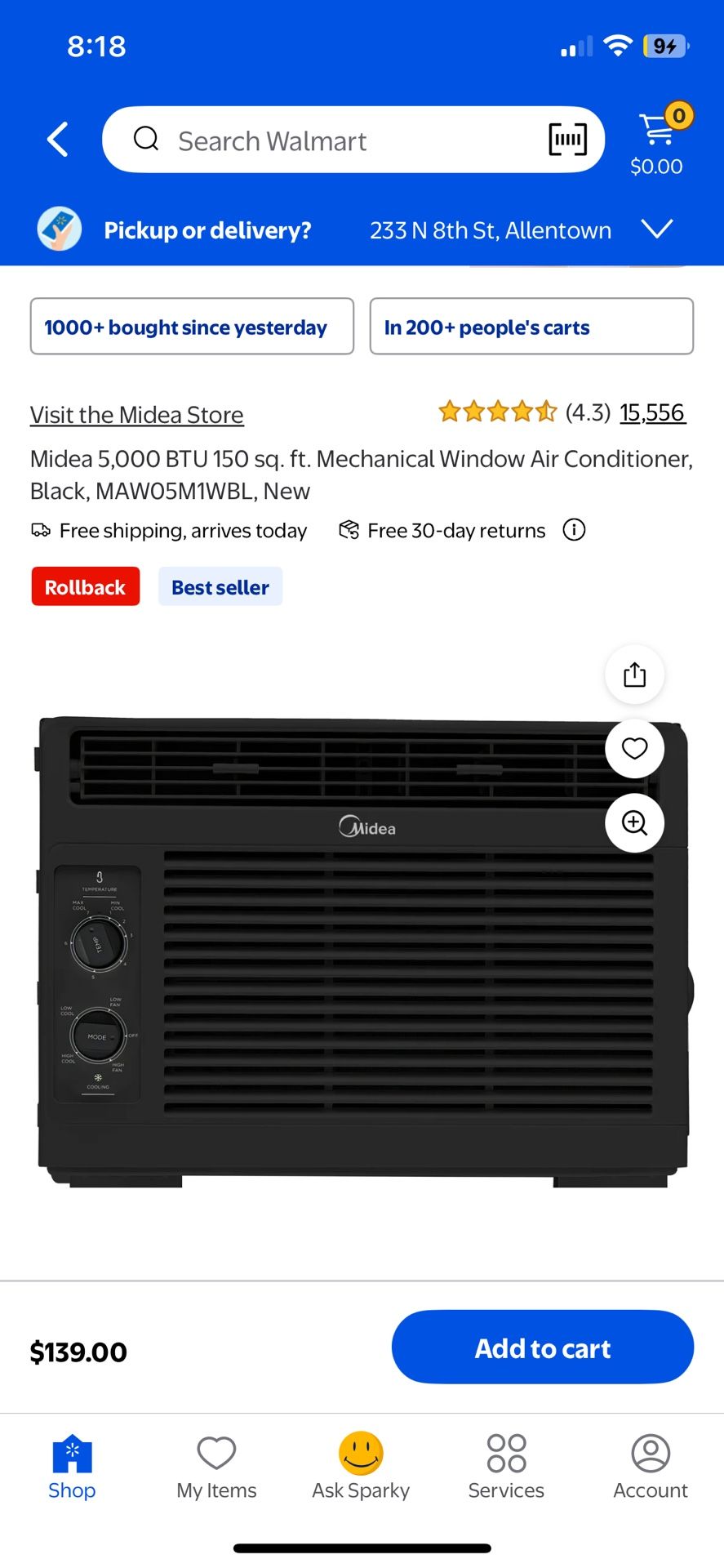
Task: Switch to the My Items tab
Action: point(216,1467)
